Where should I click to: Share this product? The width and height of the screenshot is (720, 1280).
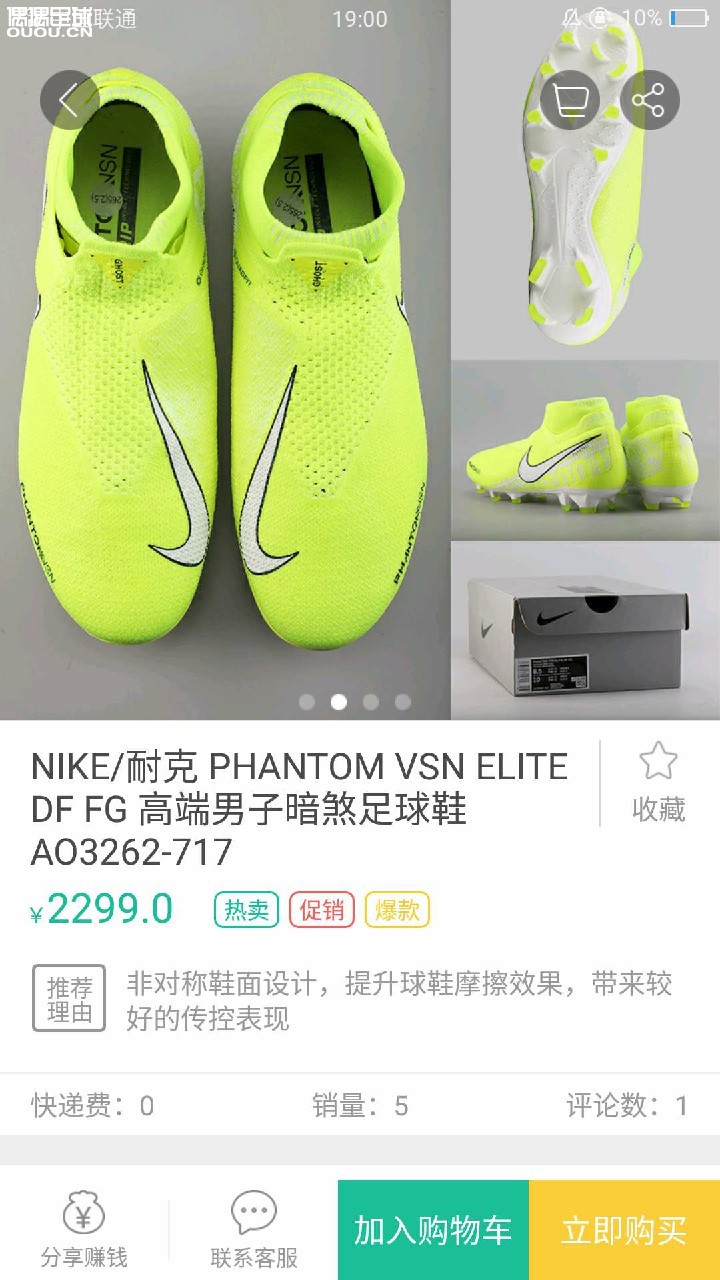pyautogui.click(x=649, y=100)
